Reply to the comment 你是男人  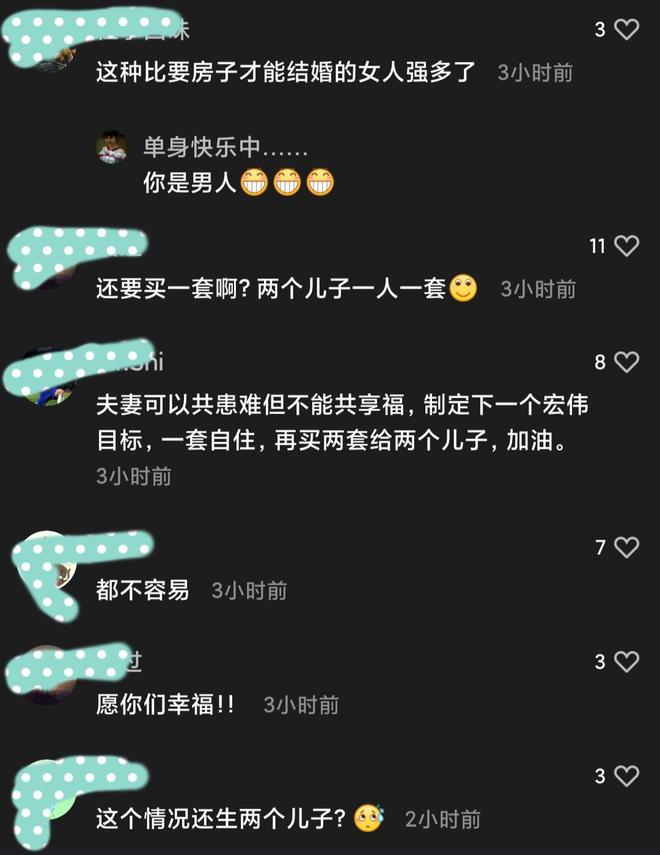click(188, 184)
